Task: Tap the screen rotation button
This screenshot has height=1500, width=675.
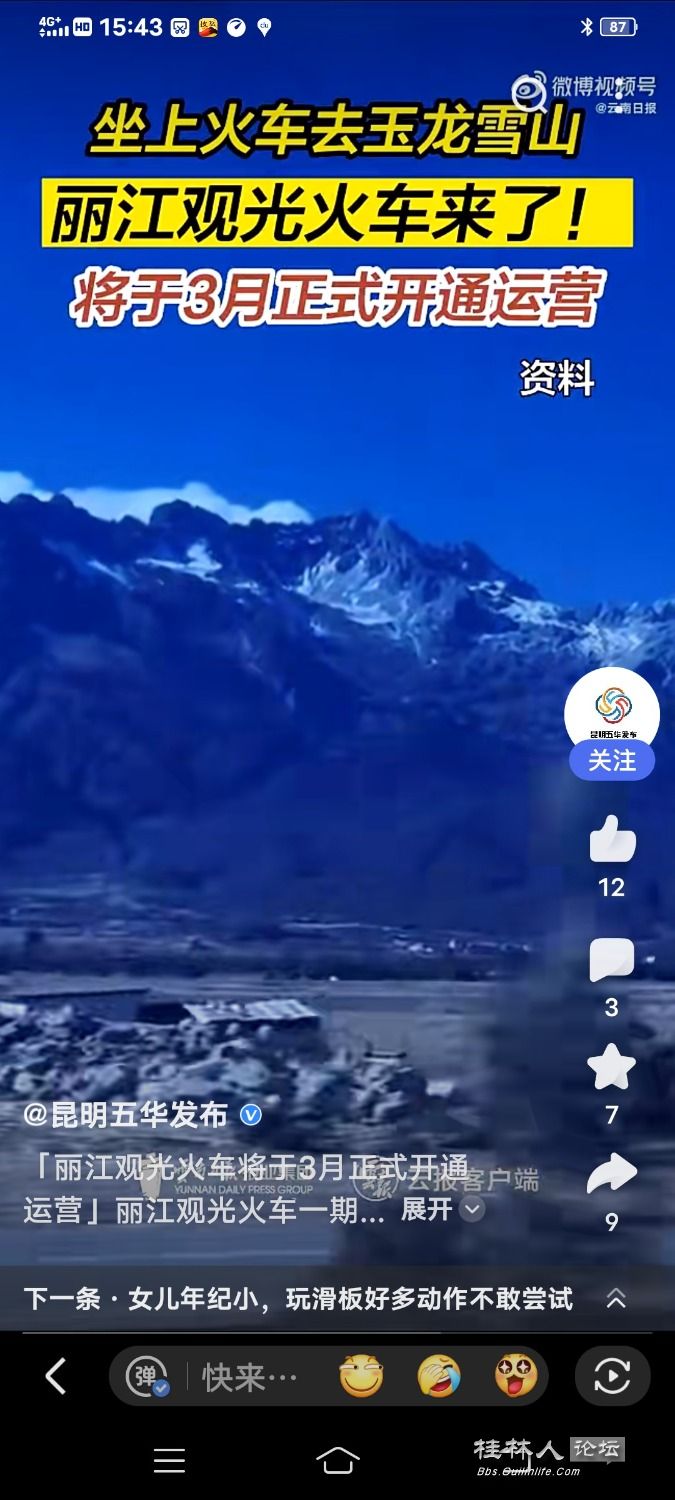Action: coord(611,1377)
